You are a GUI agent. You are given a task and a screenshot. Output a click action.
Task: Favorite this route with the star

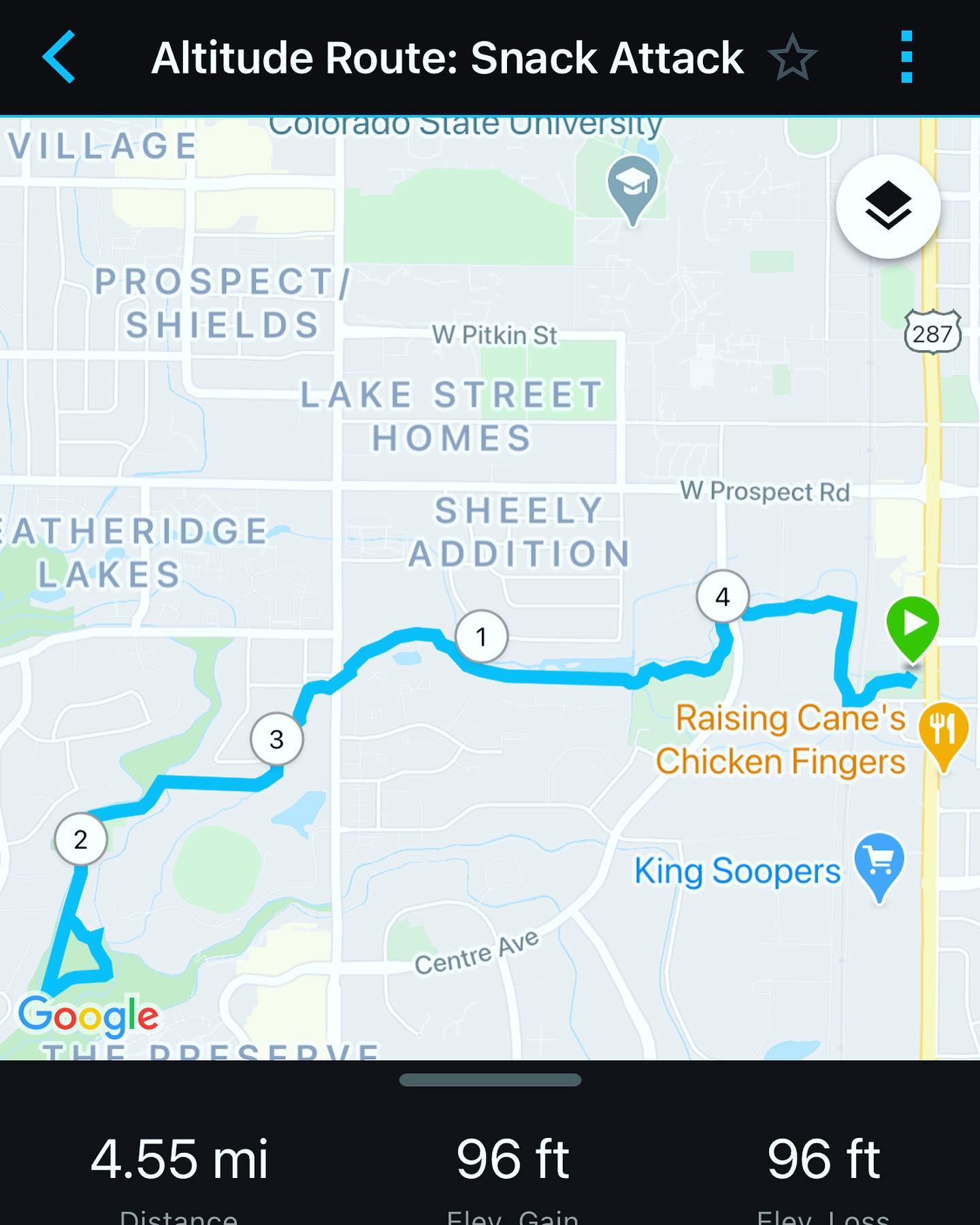[x=792, y=58]
